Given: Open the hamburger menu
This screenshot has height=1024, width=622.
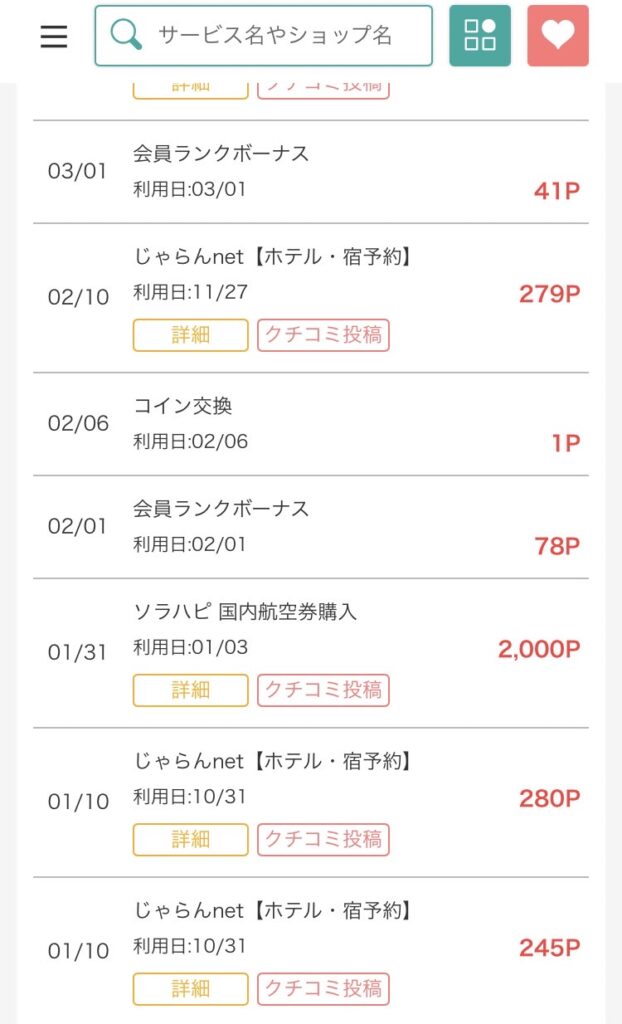Looking at the screenshot, I should (54, 37).
